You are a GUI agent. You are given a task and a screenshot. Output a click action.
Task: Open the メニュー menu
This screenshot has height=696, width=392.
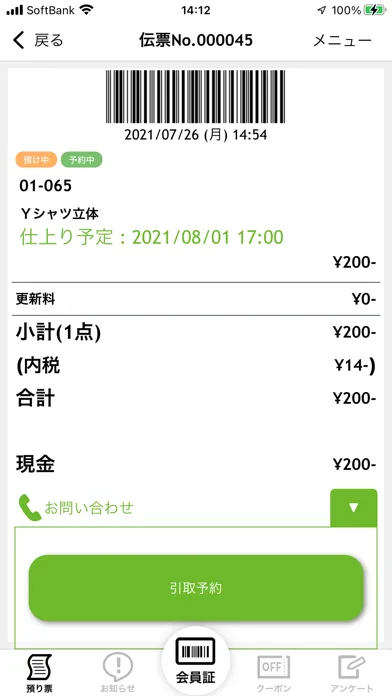click(342, 40)
